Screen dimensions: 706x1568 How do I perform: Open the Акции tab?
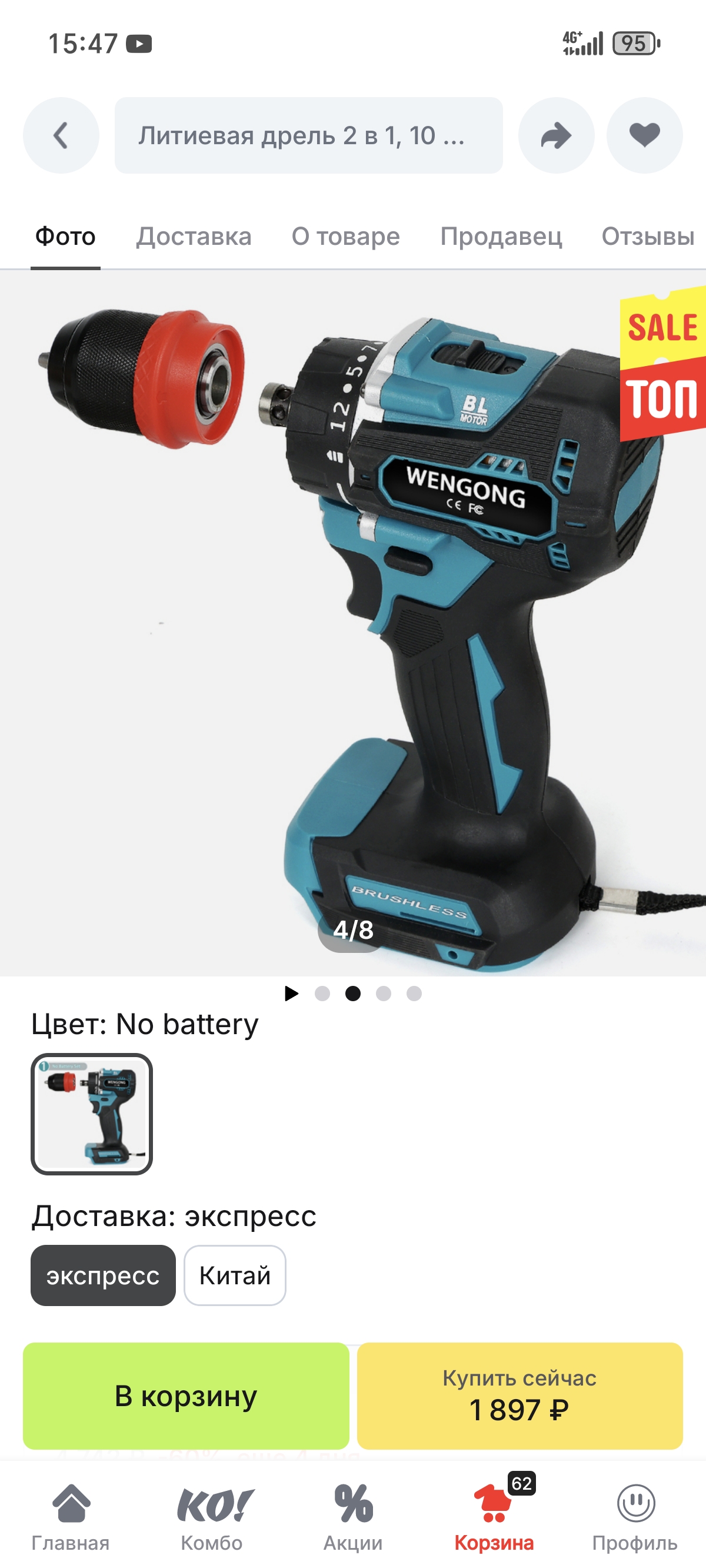coord(353,1517)
